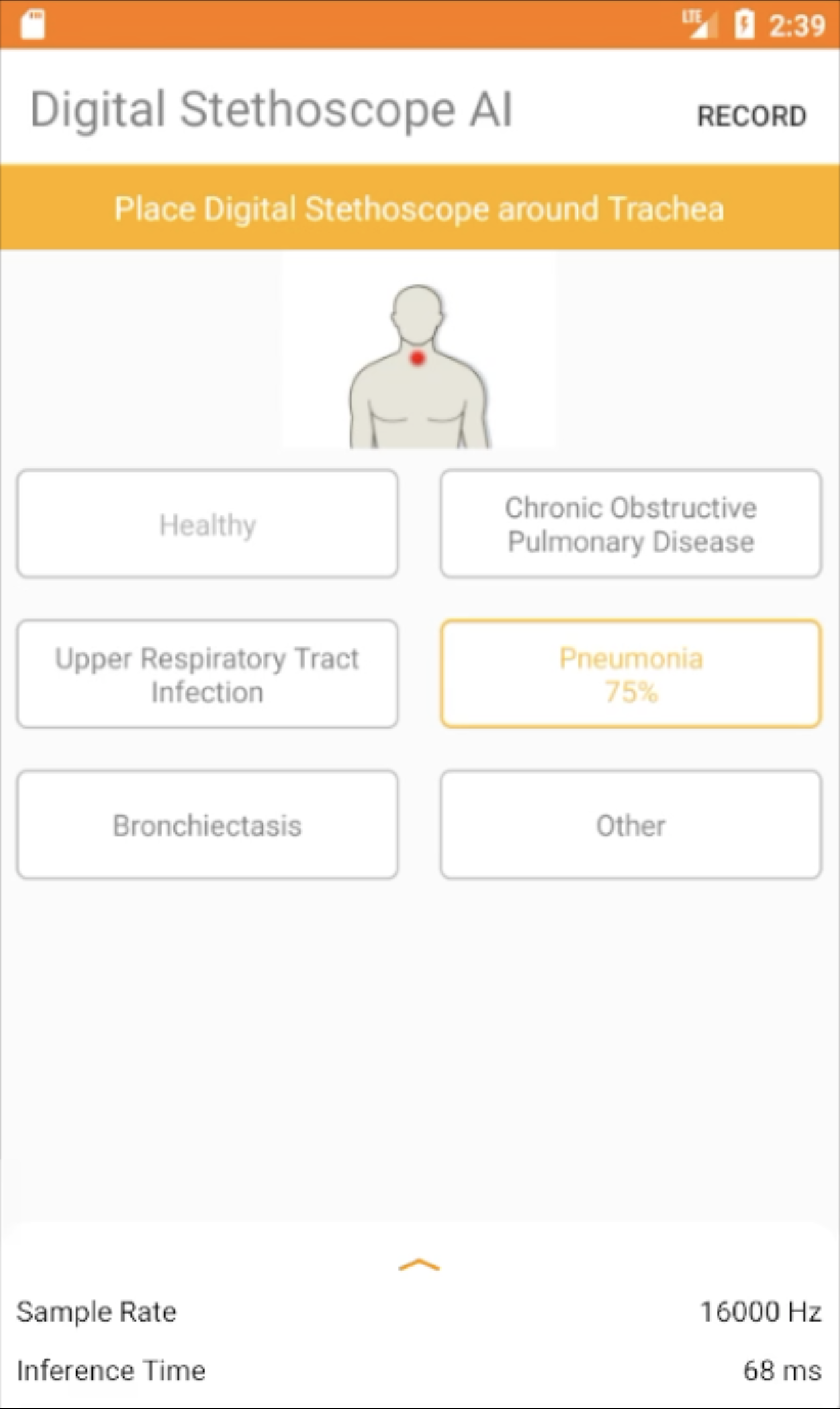Tap the Sample Rate label
The height and width of the screenshot is (1409, 840).
[x=97, y=1311]
